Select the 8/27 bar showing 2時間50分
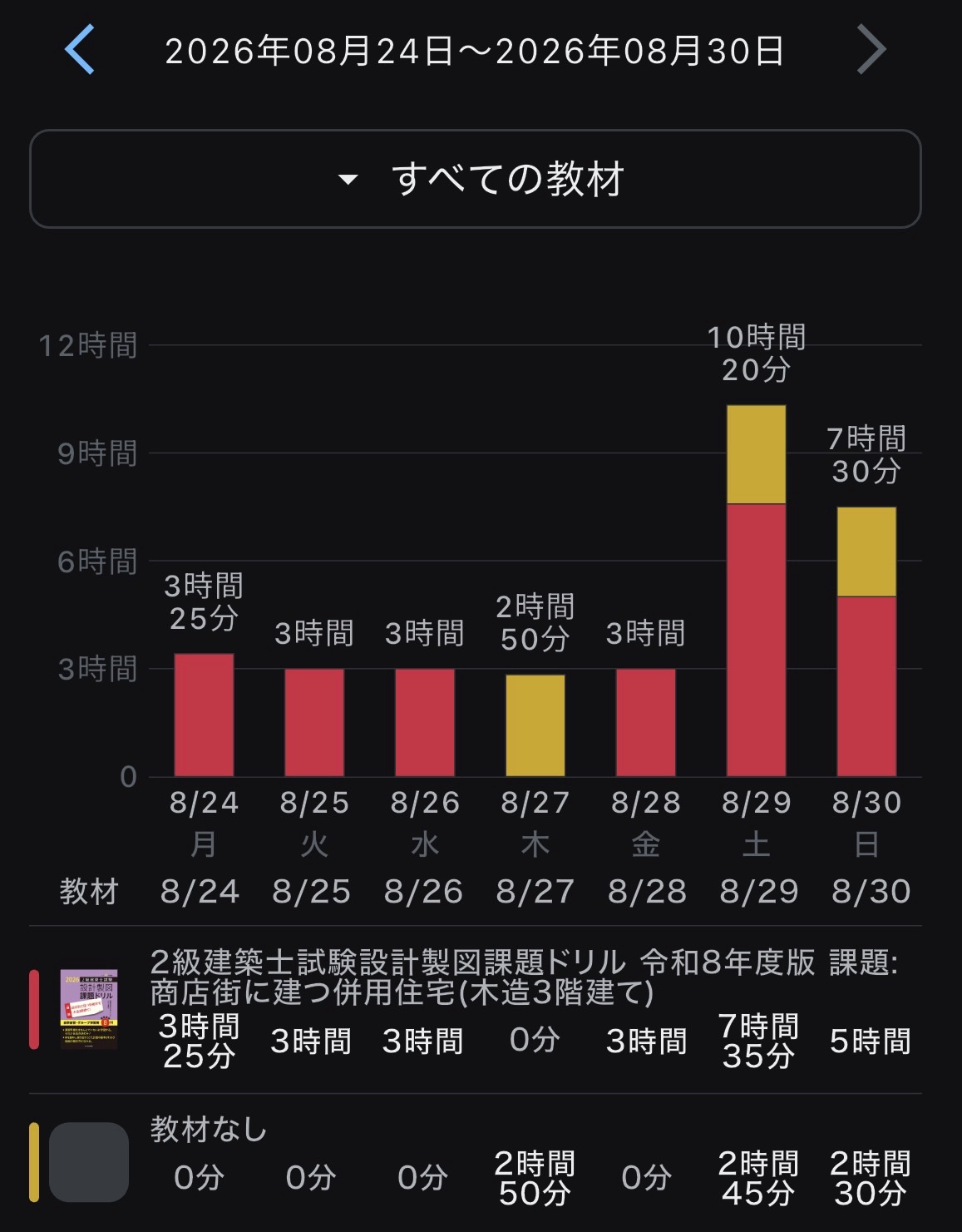The width and height of the screenshot is (962, 1232). 535,725
